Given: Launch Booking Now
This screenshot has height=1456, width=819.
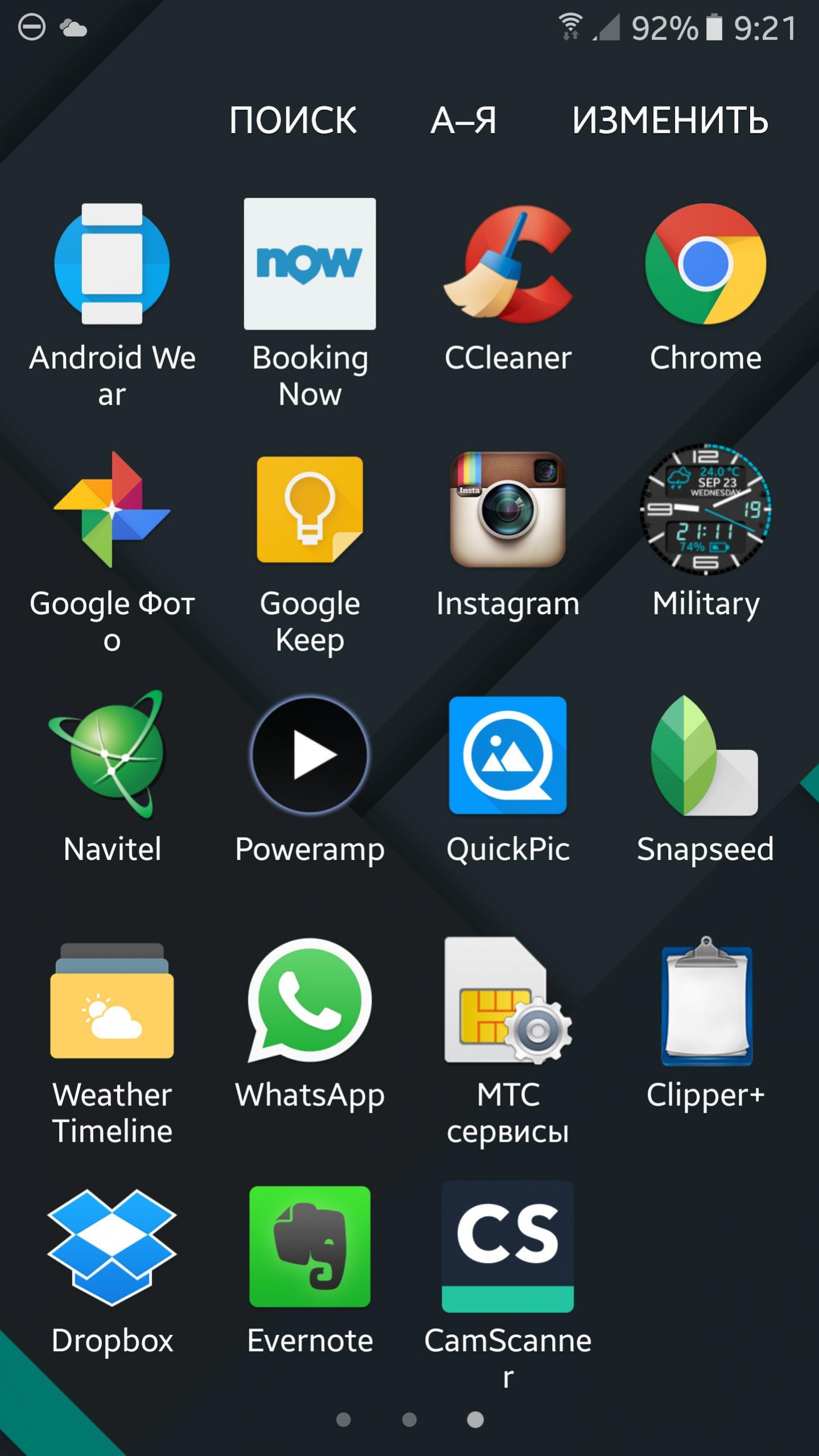Looking at the screenshot, I should (310, 264).
